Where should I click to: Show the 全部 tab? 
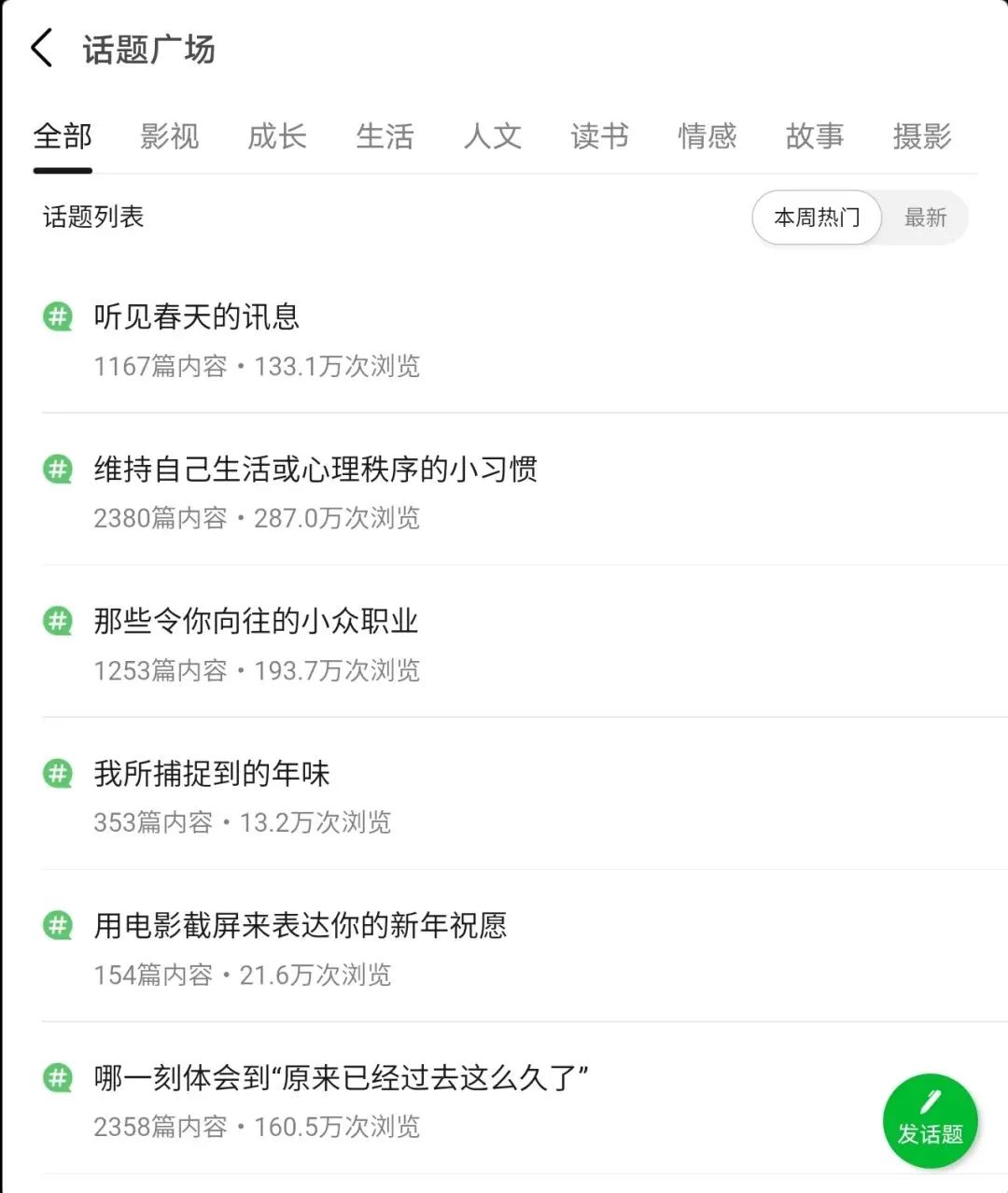[63, 136]
